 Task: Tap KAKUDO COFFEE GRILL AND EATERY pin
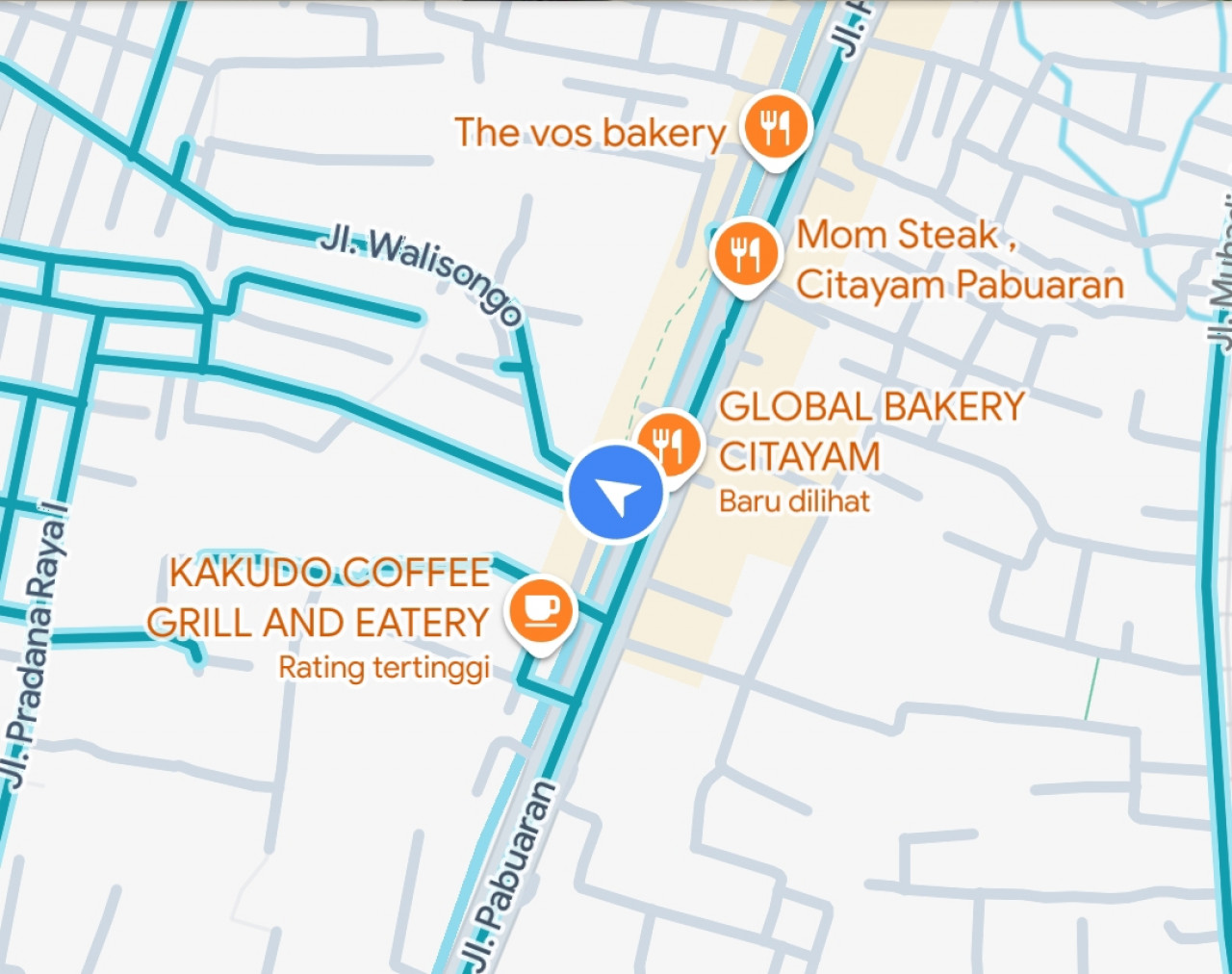pos(541,610)
